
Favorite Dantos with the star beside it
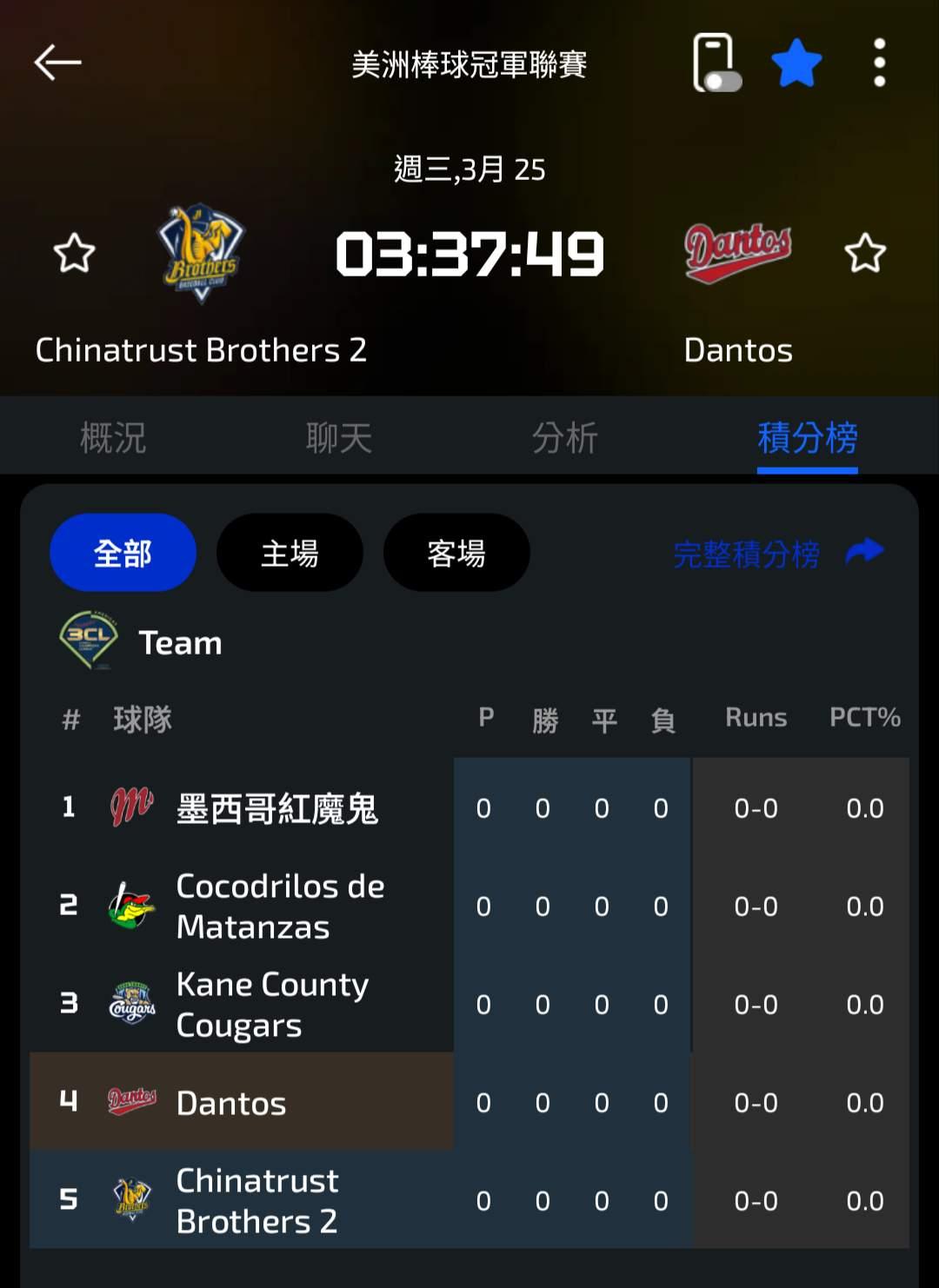tap(865, 253)
